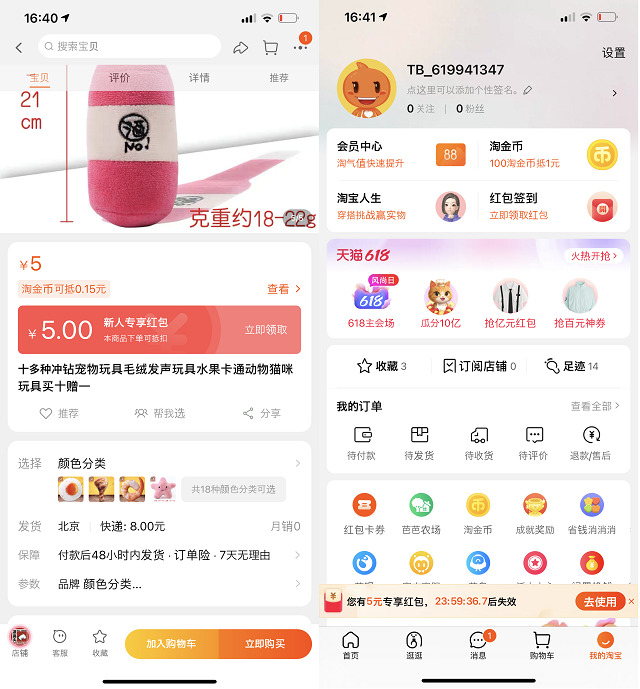View 待付款 orders
This screenshot has width=640, height=689.
[x=362, y=442]
